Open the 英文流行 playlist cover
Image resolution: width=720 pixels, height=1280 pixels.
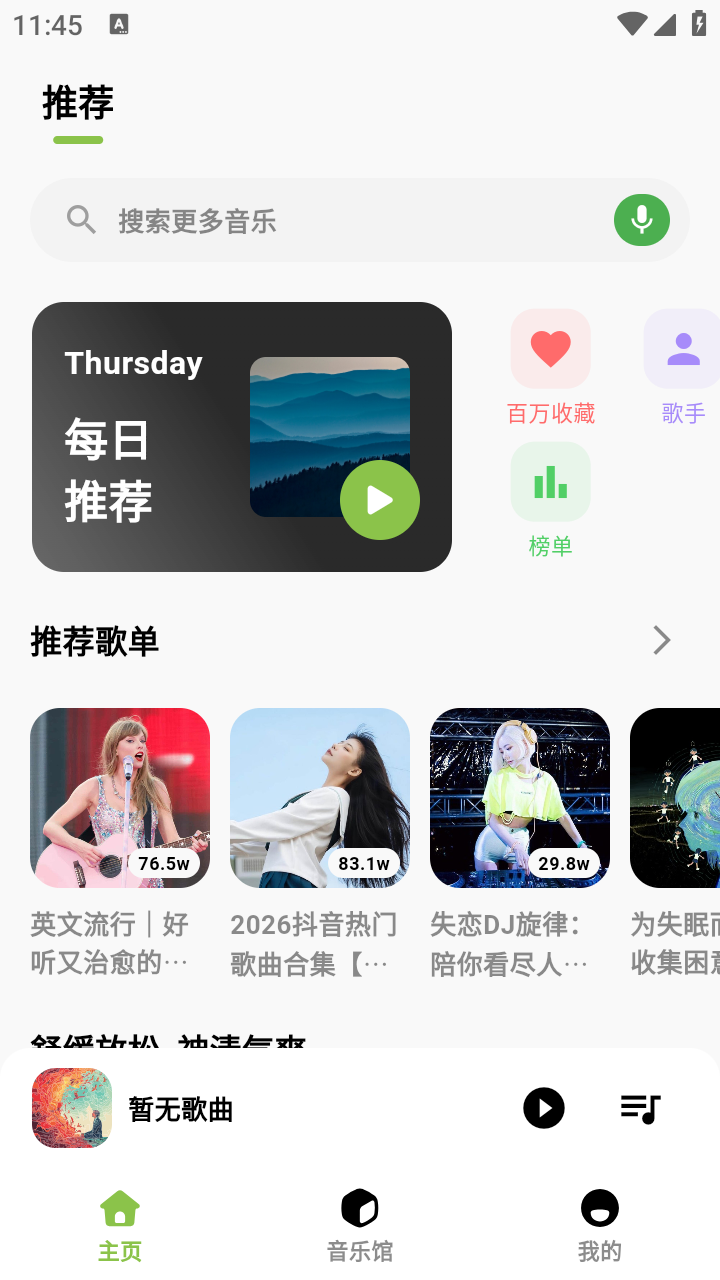click(x=120, y=797)
